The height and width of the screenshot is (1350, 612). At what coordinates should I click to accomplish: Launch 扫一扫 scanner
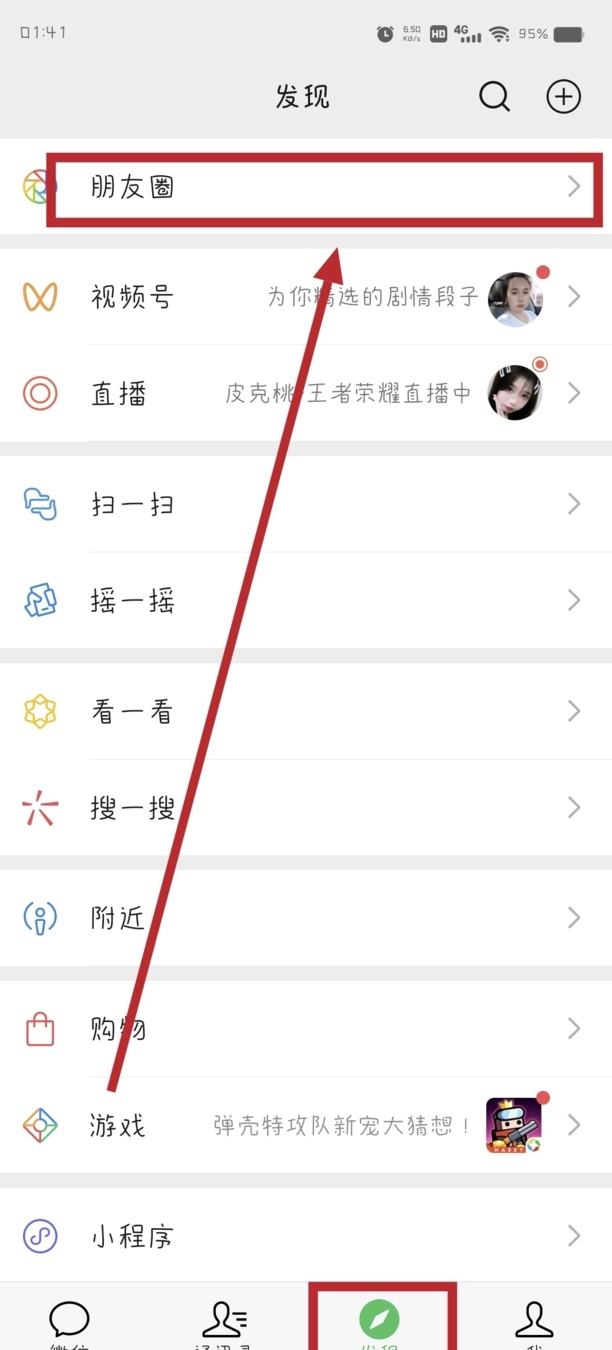pyautogui.click(x=306, y=504)
